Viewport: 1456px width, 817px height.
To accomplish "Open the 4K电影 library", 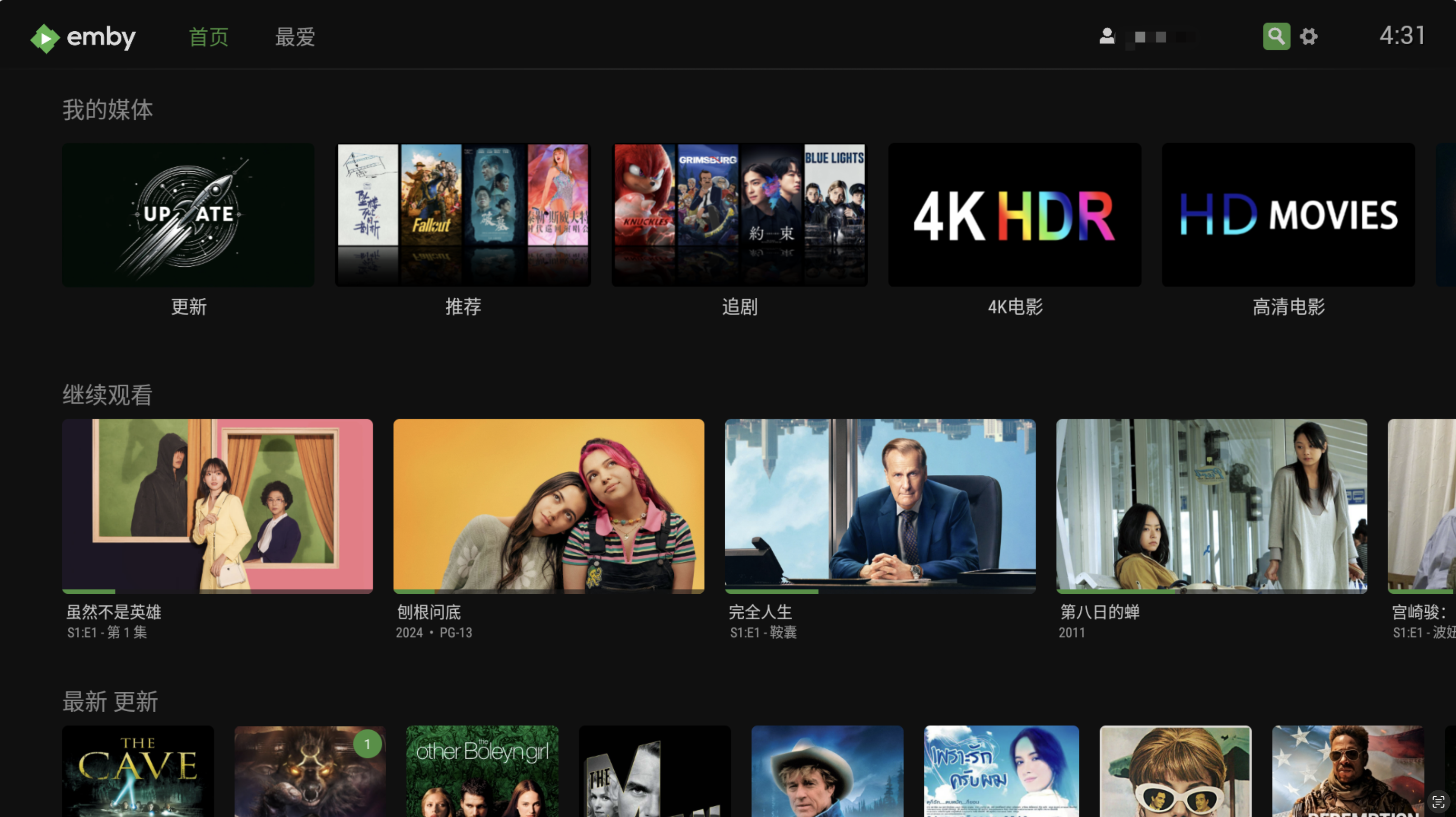I will coord(1015,215).
